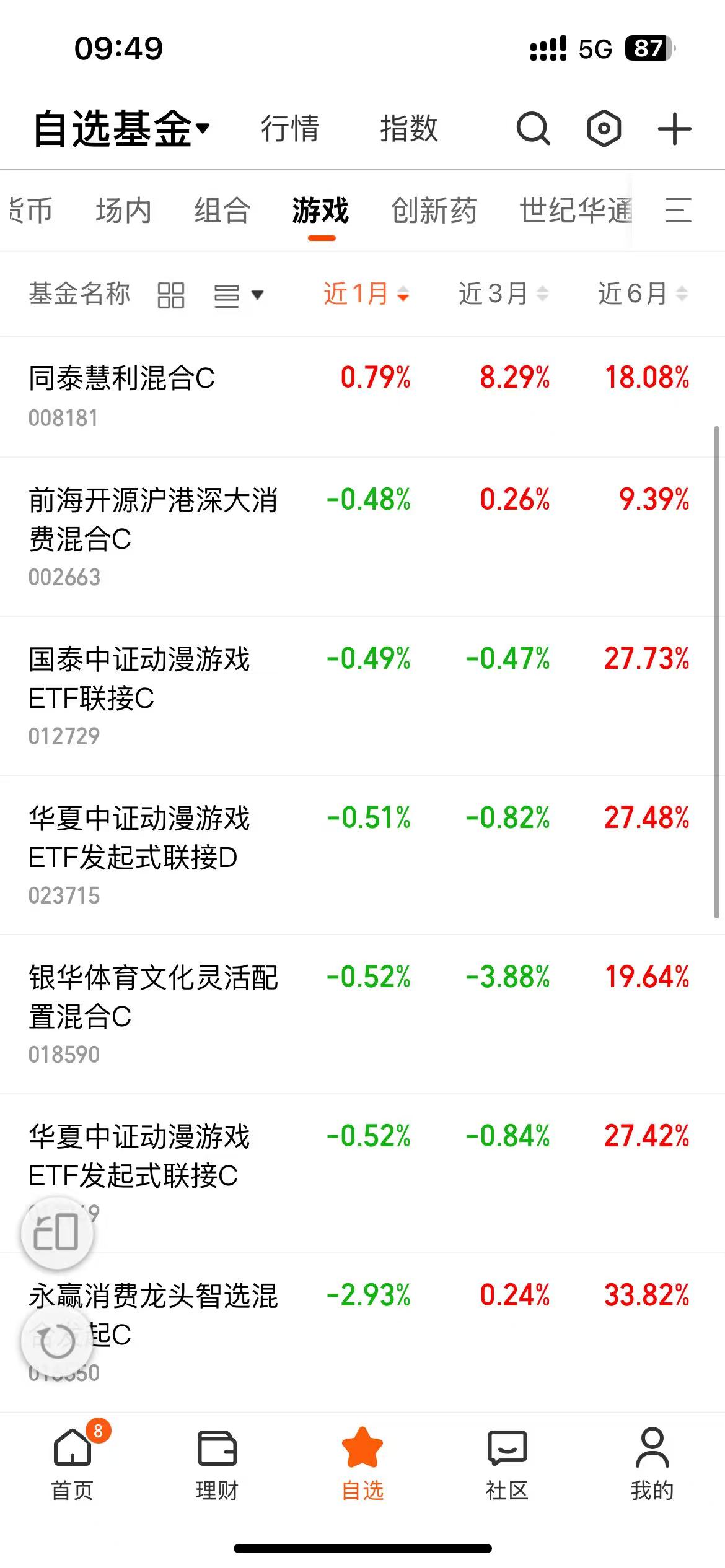Select the 场内 group tab
The image size is (725, 1568).
click(124, 211)
